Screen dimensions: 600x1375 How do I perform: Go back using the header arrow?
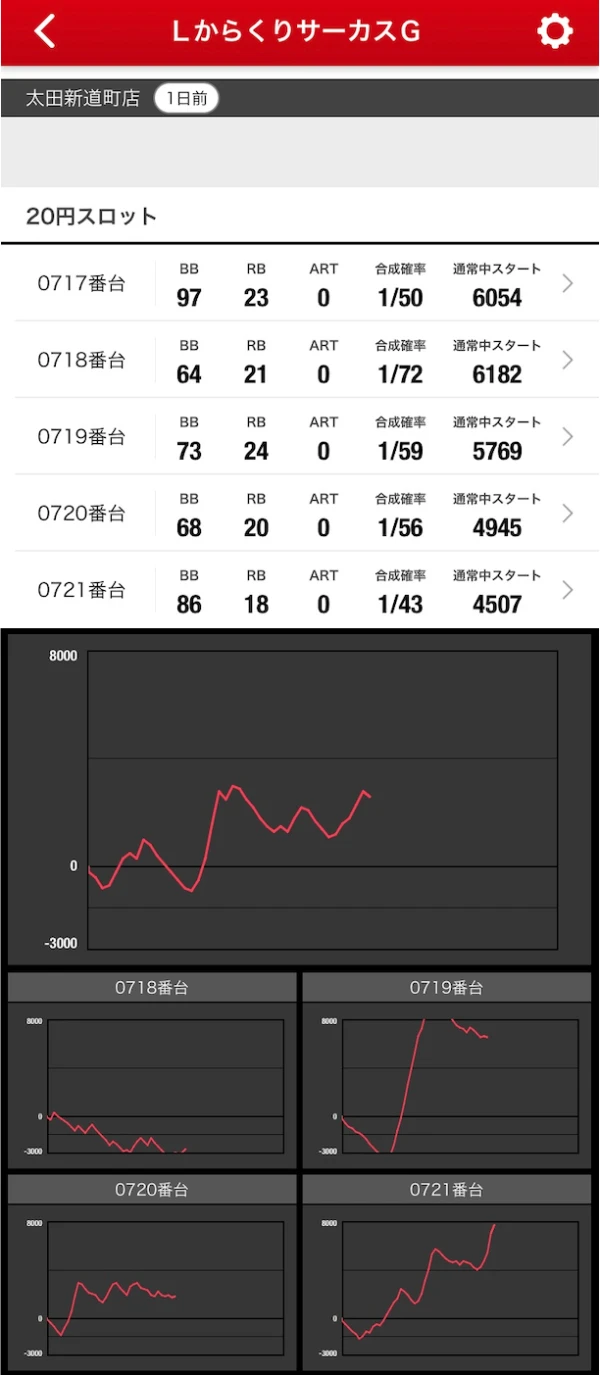coord(45,32)
